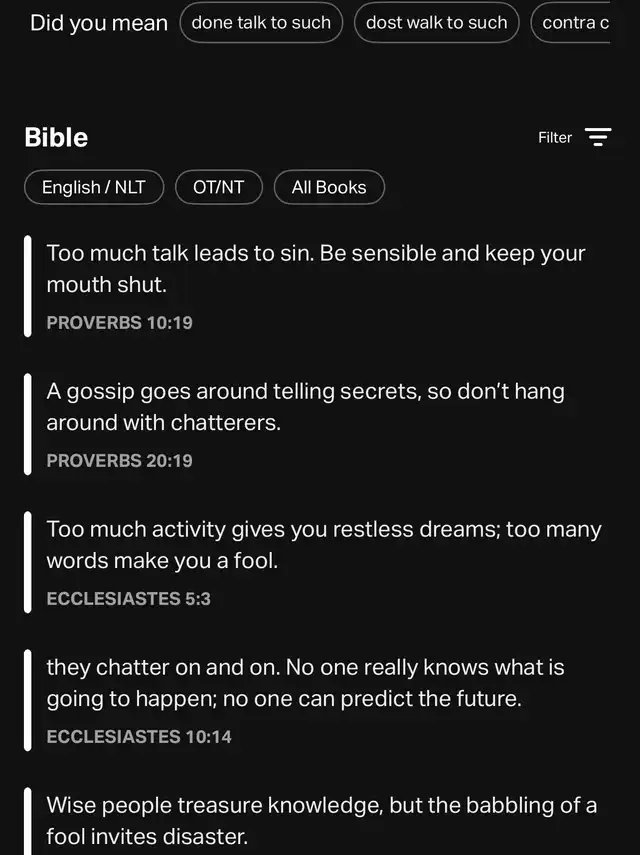
Task: Select the "done talk to such" suggestion
Action: point(261,23)
